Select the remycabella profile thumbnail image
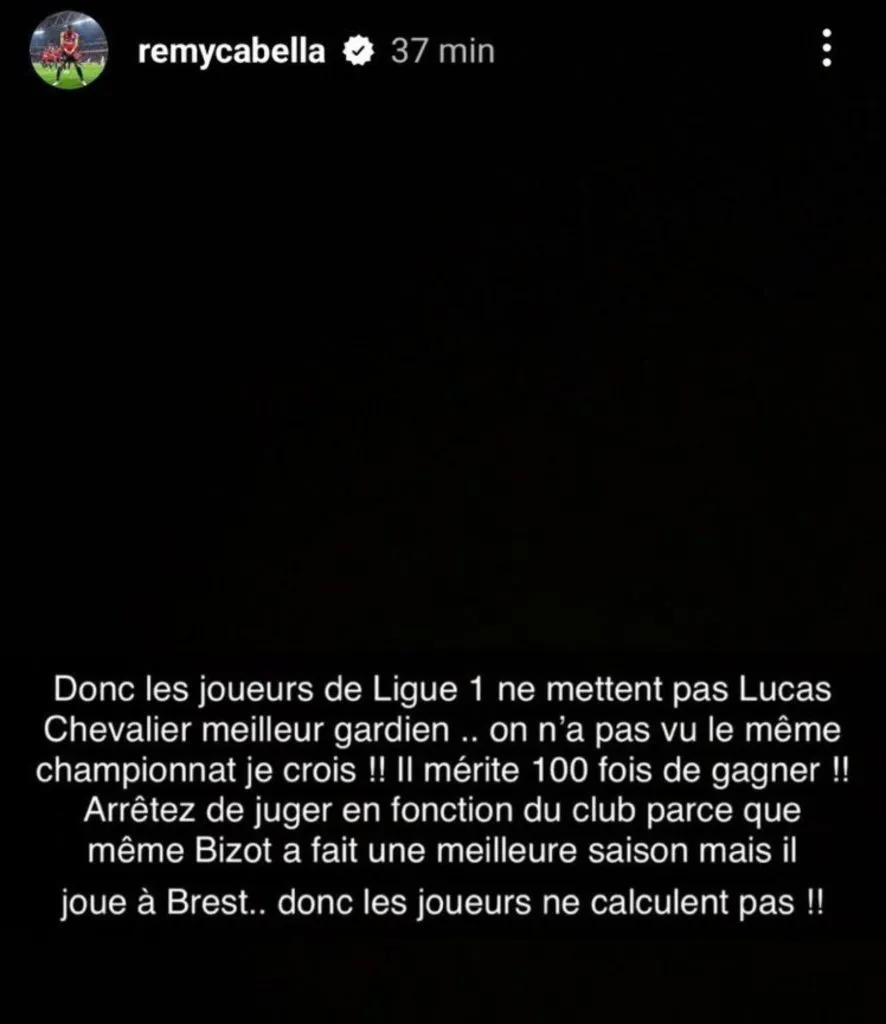This screenshot has width=886, height=1024. point(67,50)
